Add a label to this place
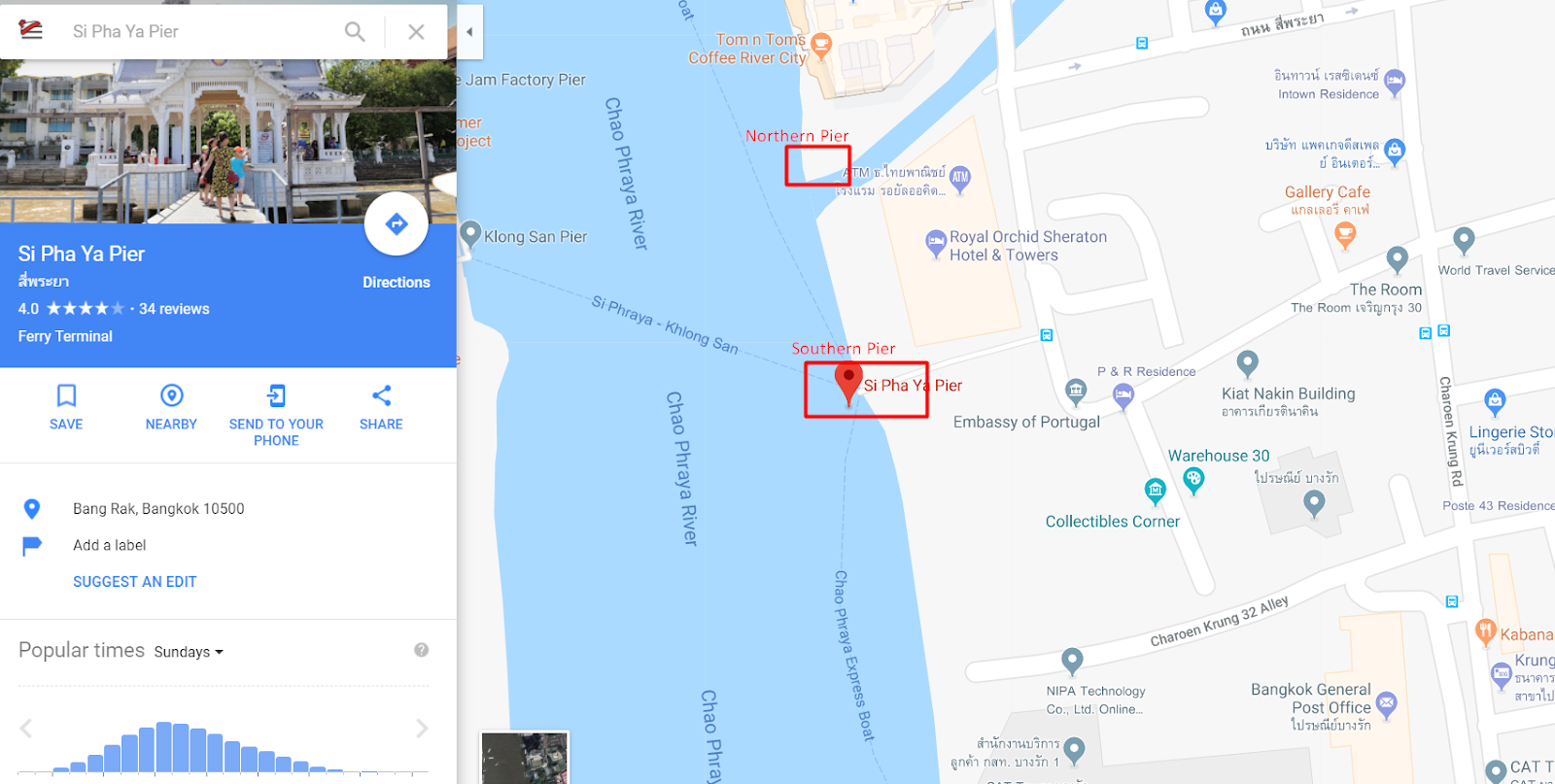Screen dimensions: 1555x784 coord(109,545)
